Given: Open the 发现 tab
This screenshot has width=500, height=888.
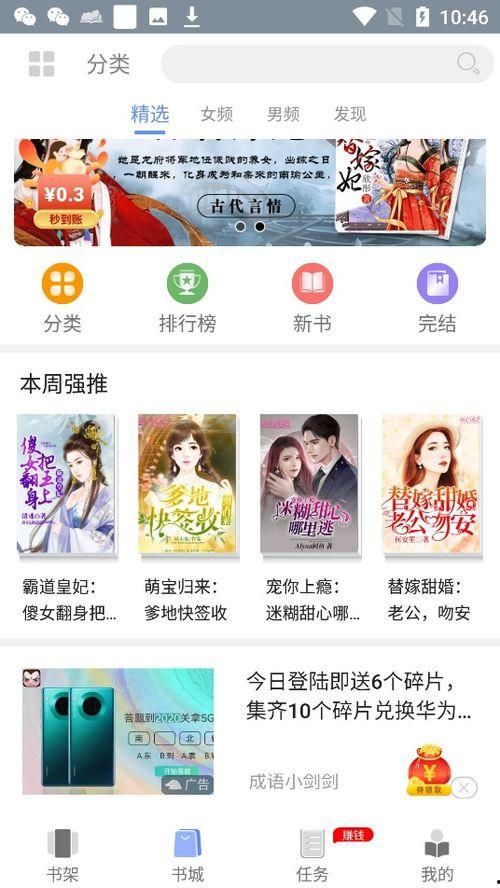Looking at the screenshot, I should point(350,114).
